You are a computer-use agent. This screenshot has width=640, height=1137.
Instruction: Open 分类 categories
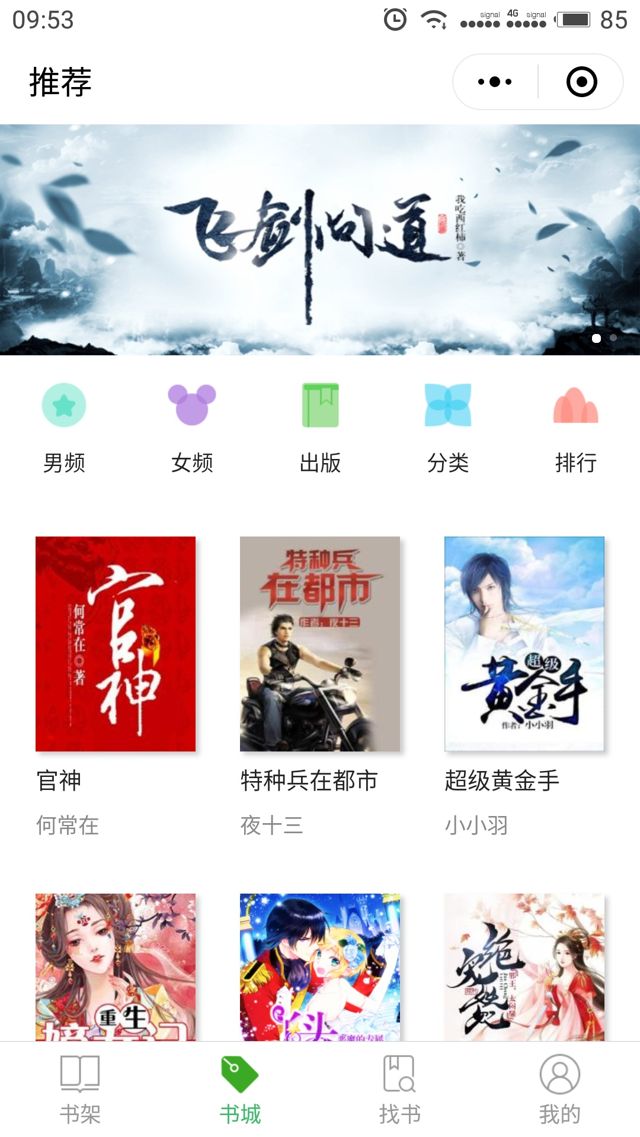point(448,428)
